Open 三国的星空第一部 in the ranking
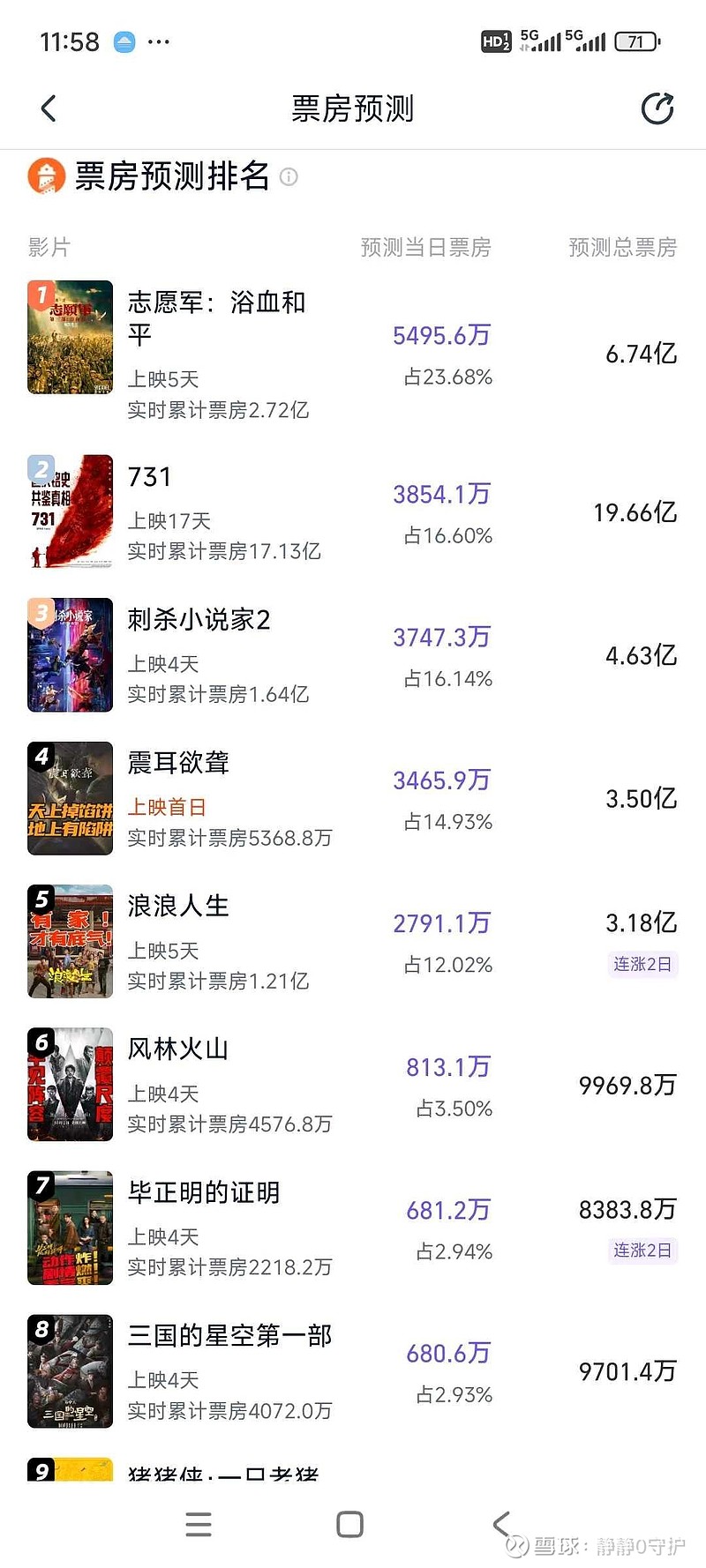Screen dimensions: 706x1568 [x=229, y=1335]
